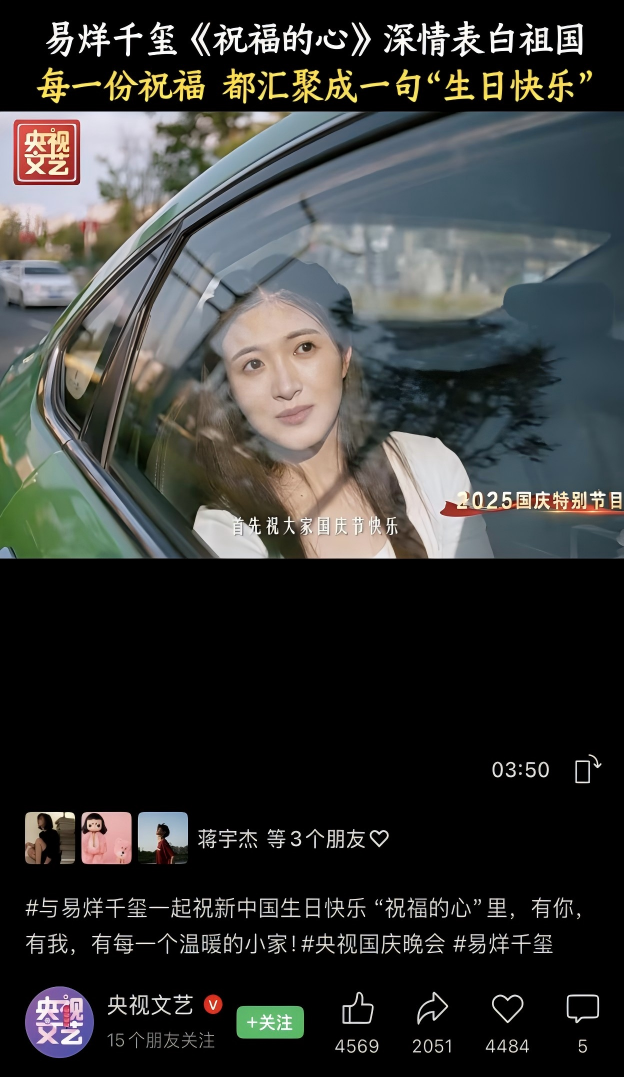624x1077 pixels.
Task: Like this video with thumbs up
Action: tap(357, 1010)
